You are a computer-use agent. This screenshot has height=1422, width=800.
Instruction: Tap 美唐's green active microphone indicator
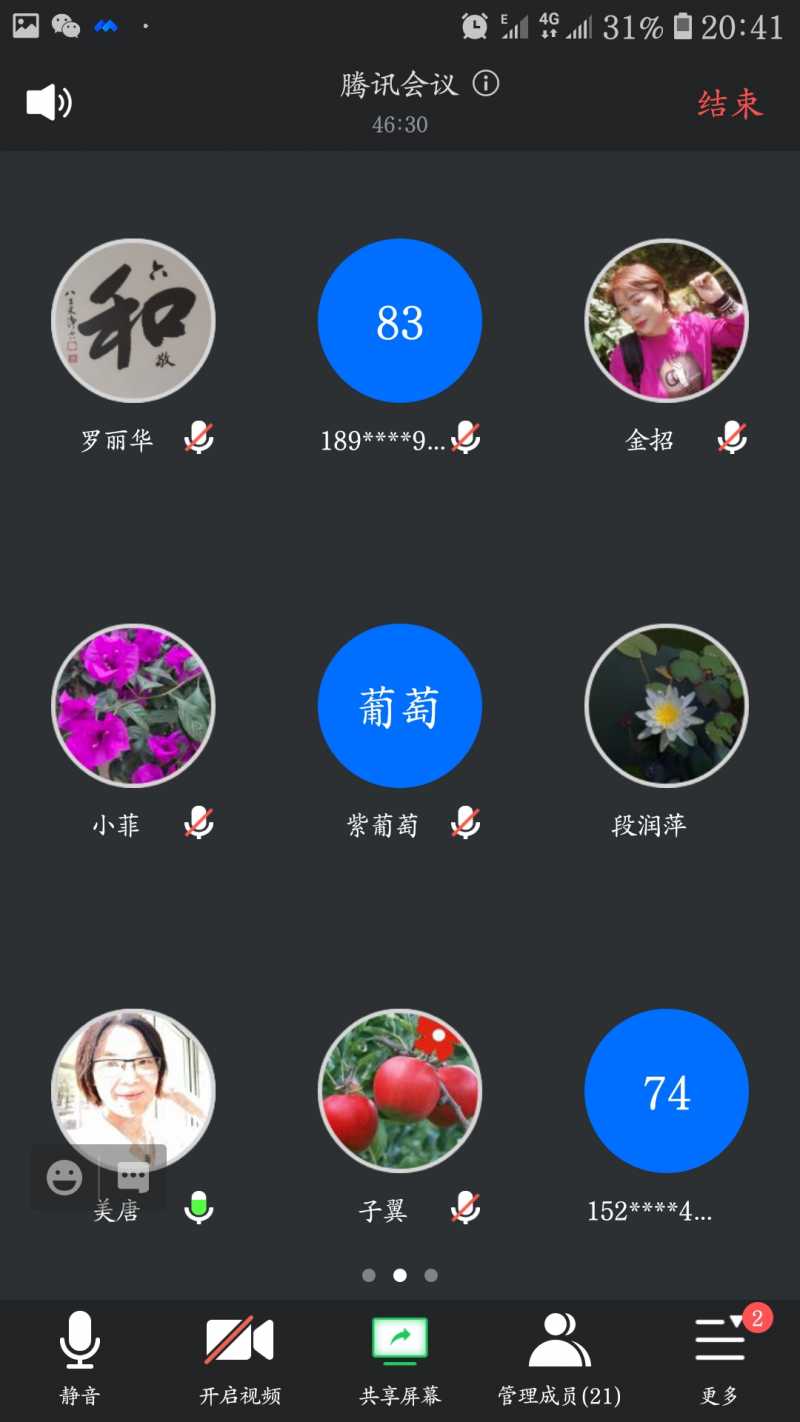pos(198,1209)
